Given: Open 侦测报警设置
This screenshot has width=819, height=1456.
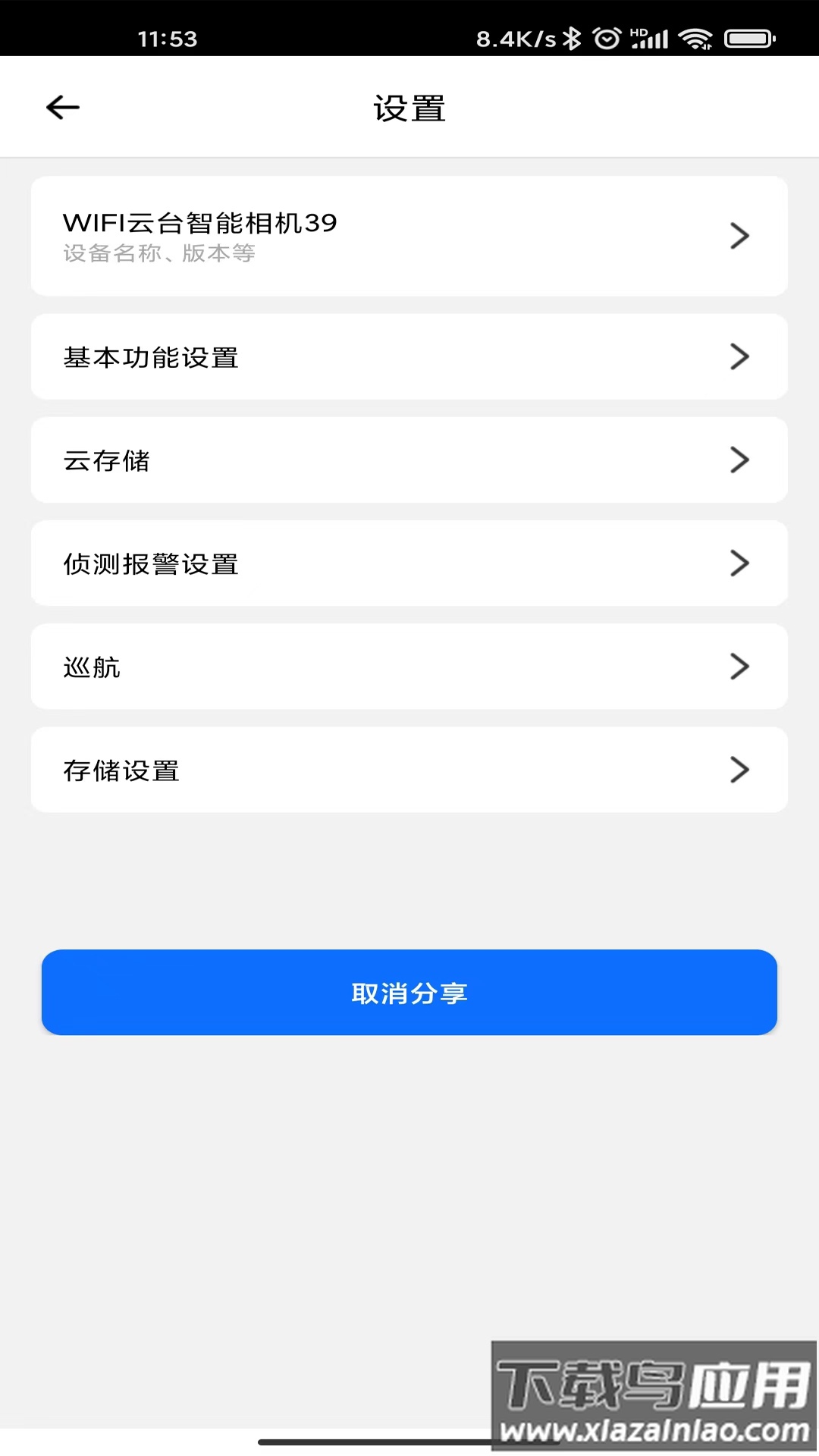Looking at the screenshot, I should [x=409, y=563].
